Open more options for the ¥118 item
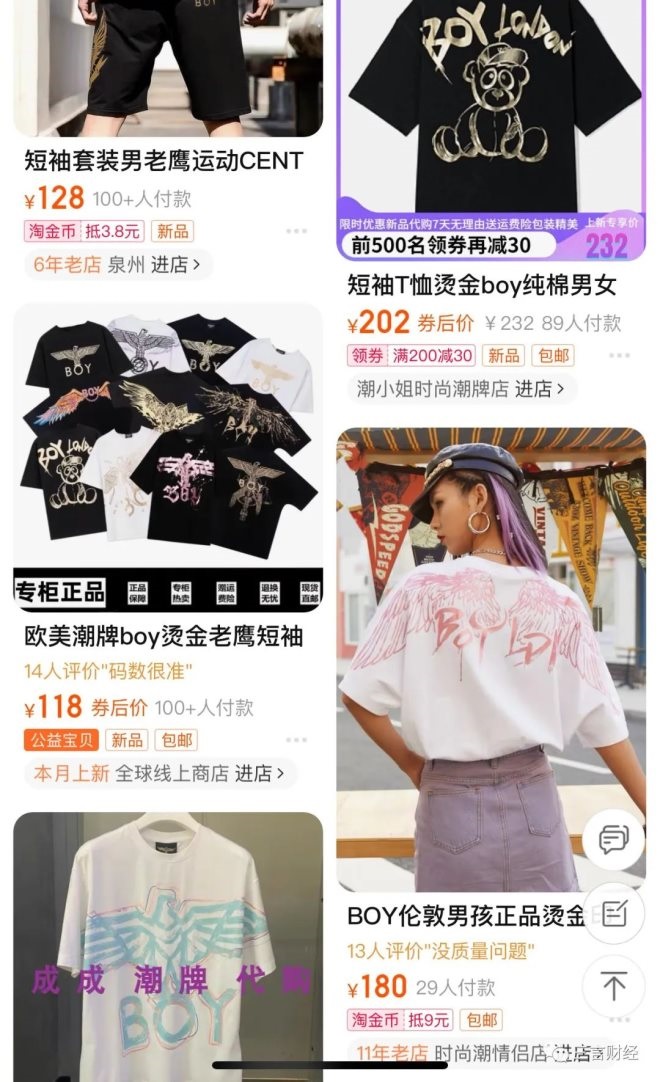 click(x=296, y=740)
